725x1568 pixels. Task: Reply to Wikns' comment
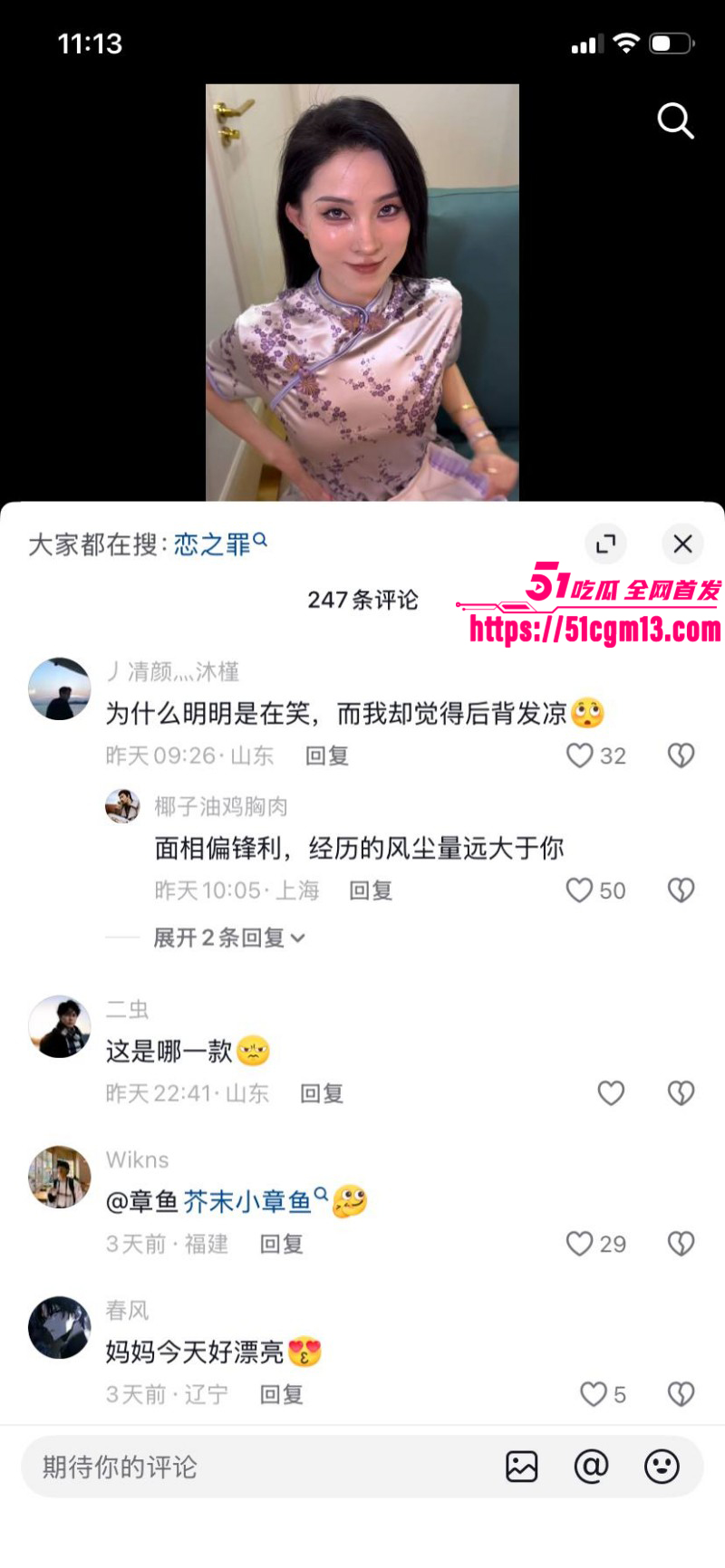pos(281,1244)
